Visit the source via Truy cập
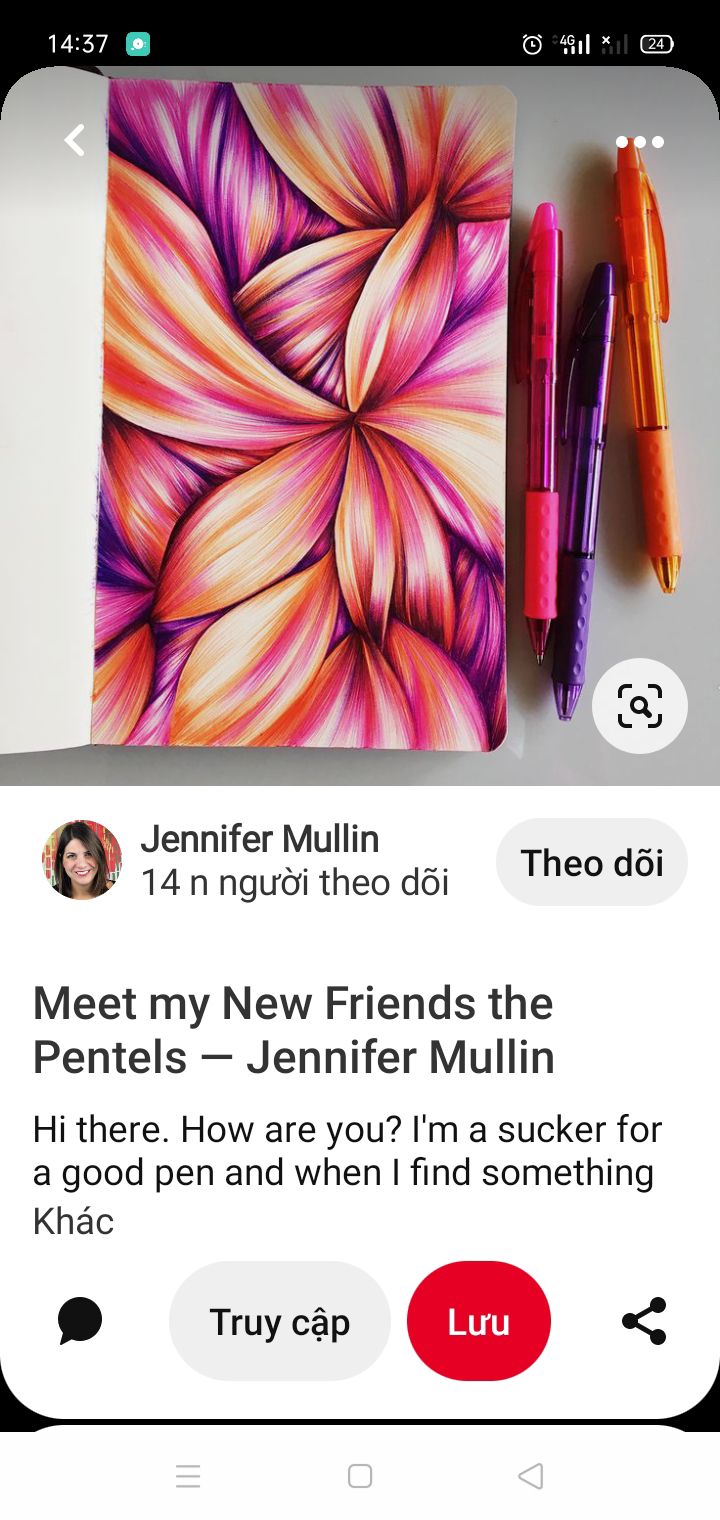This screenshot has height=1520, width=720. (280, 1321)
